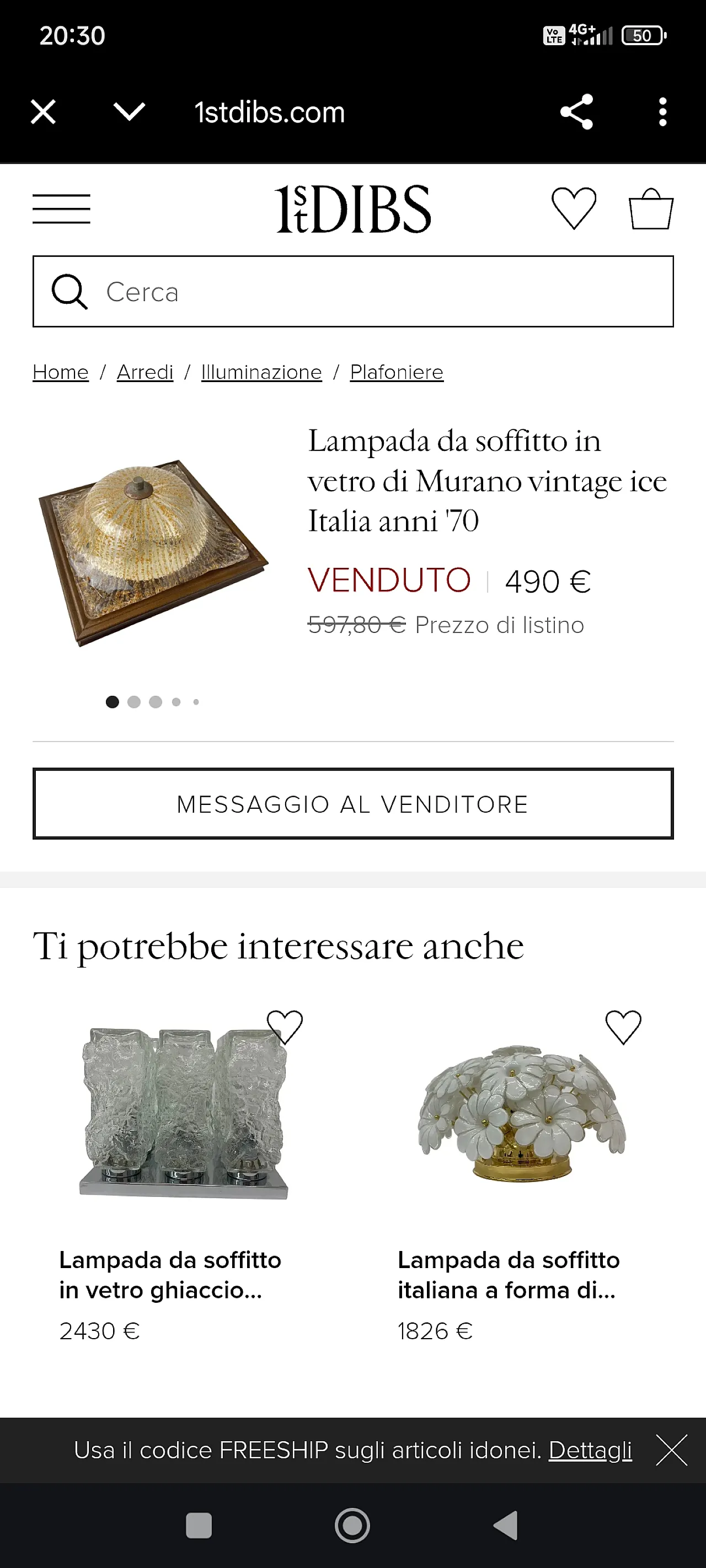The height and width of the screenshot is (1568, 706).
Task: Go to the Plafoniere category
Action: (x=396, y=371)
